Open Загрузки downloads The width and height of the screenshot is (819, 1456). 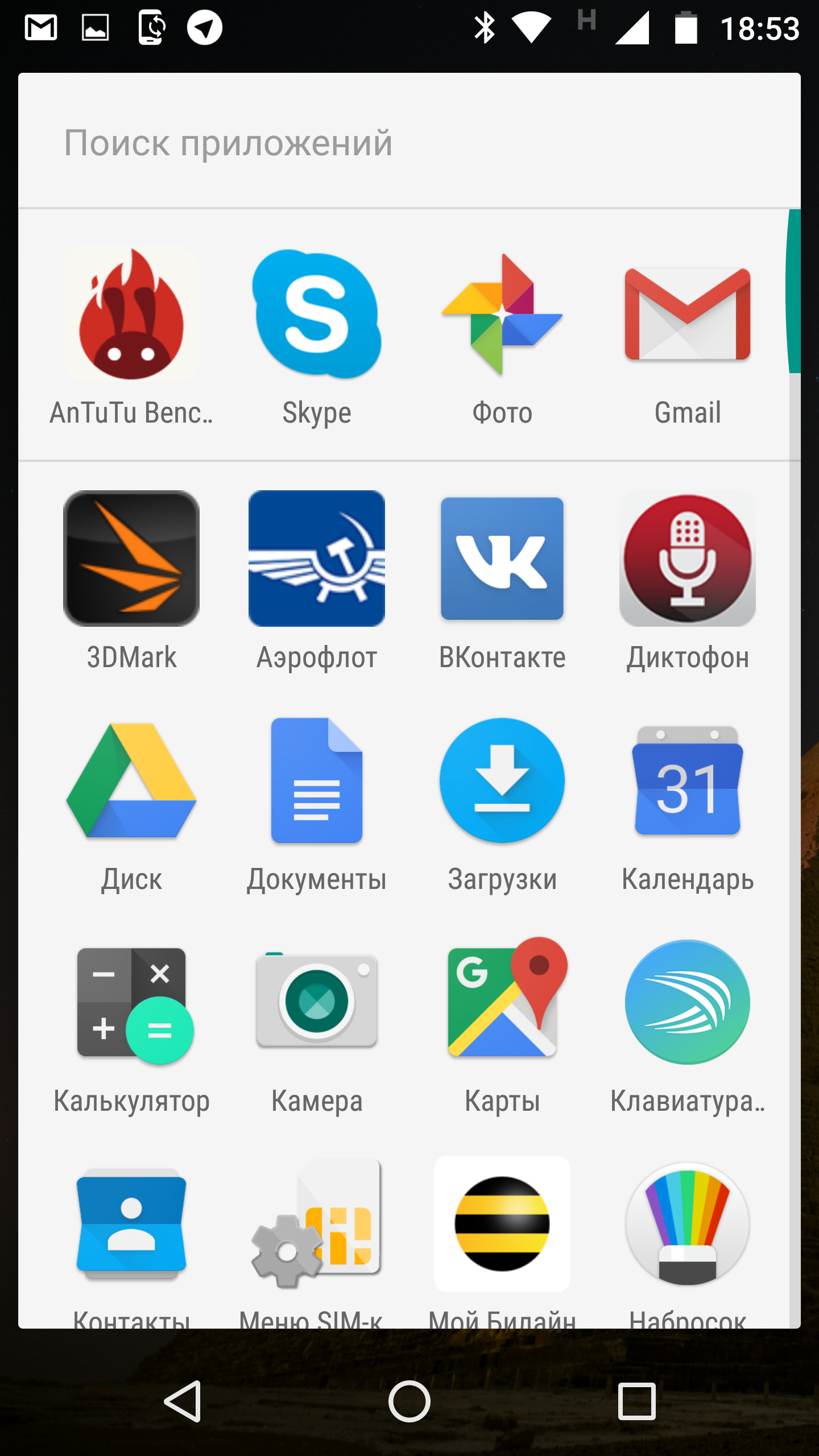[502, 780]
